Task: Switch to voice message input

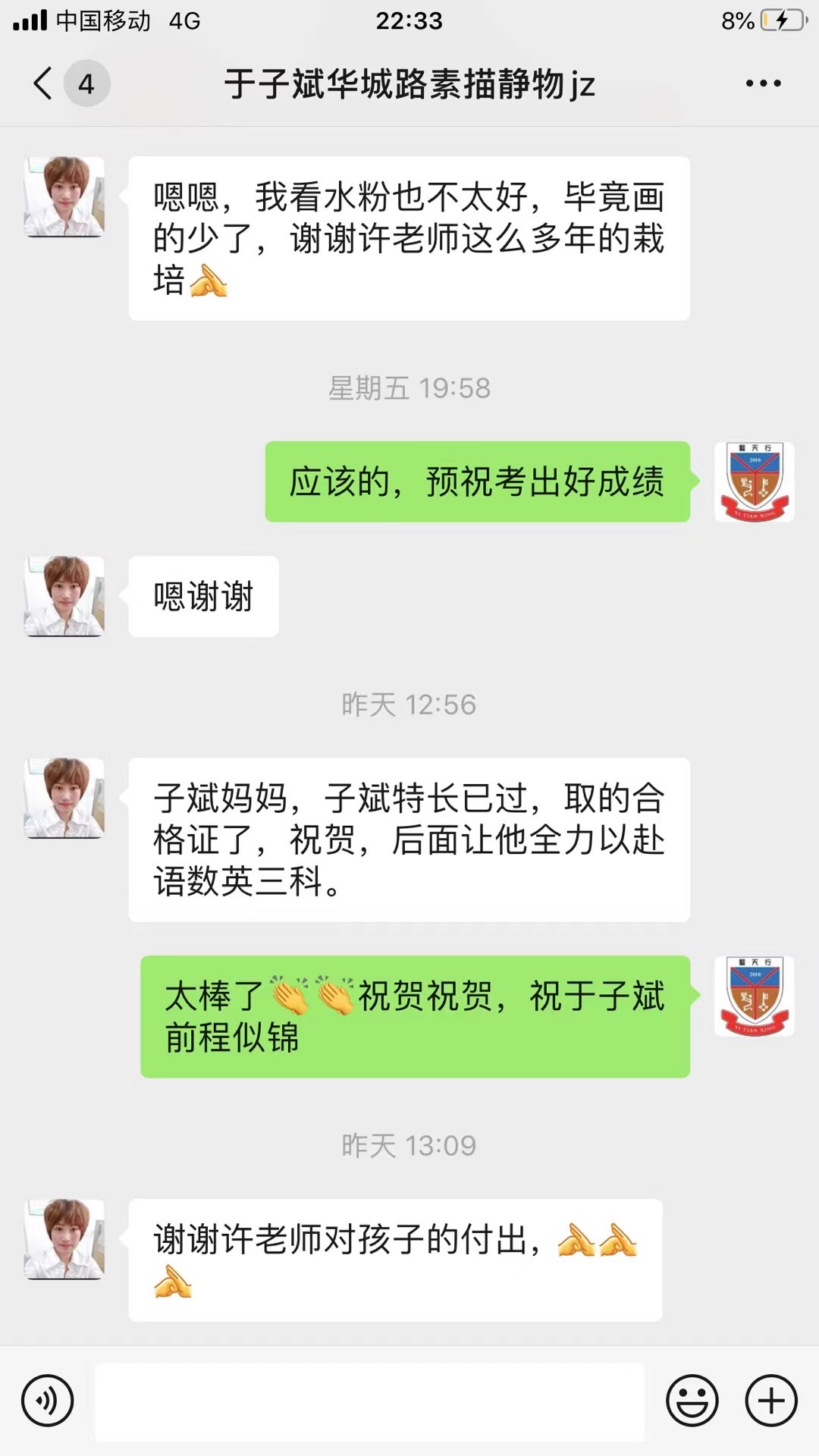Action: click(x=48, y=1401)
